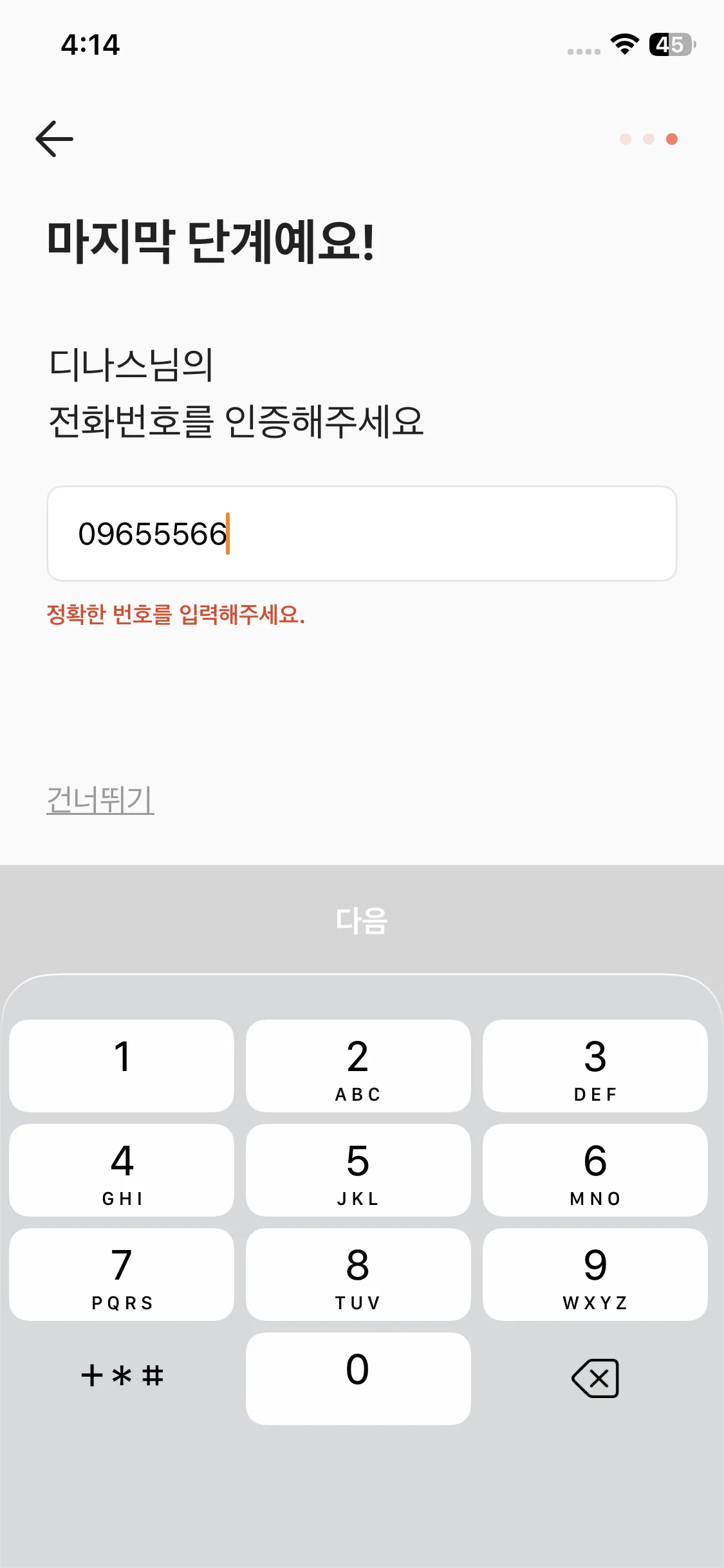Skip verification via 건너뛰기 link
Viewport: 724px width, 1568px height.
click(x=100, y=799)
